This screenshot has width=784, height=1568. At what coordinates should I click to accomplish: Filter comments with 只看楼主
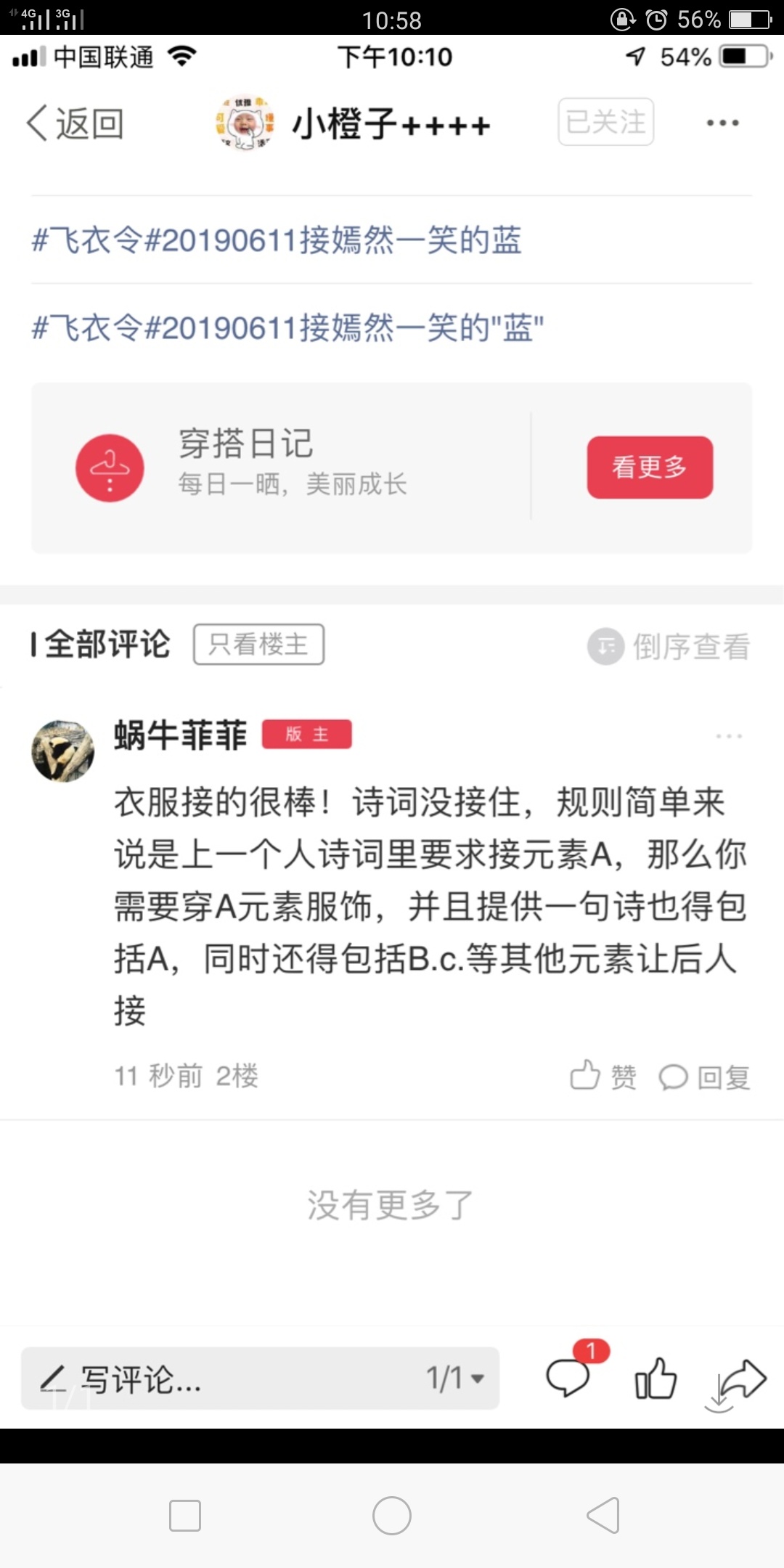tap(258, 644)
